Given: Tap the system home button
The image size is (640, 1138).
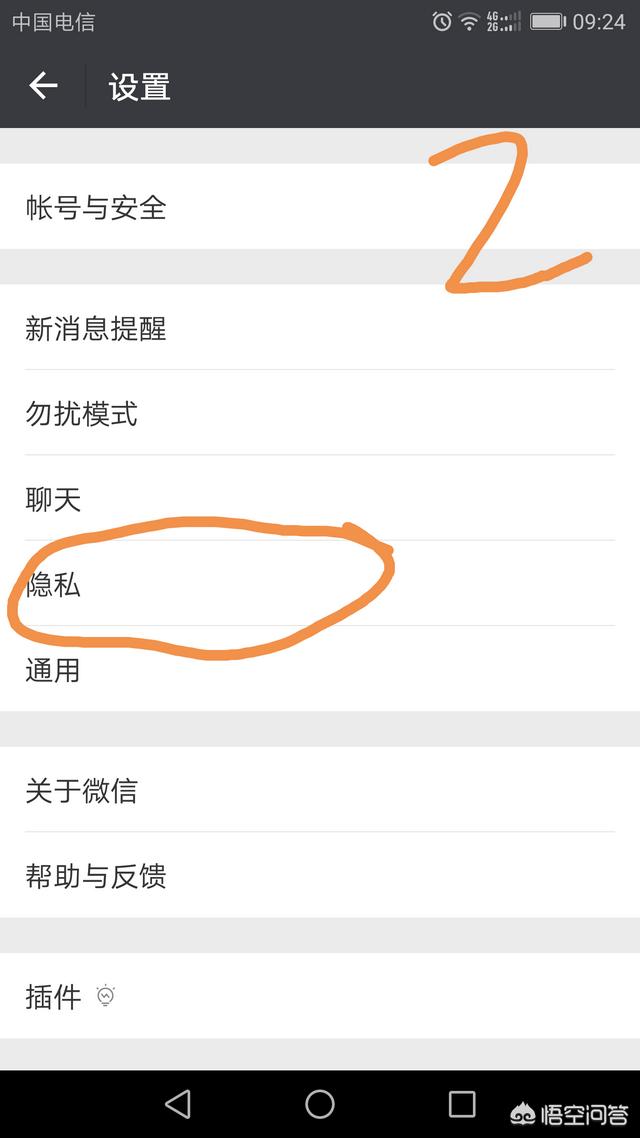Looking at the screenshot, I should [320, 1104].
